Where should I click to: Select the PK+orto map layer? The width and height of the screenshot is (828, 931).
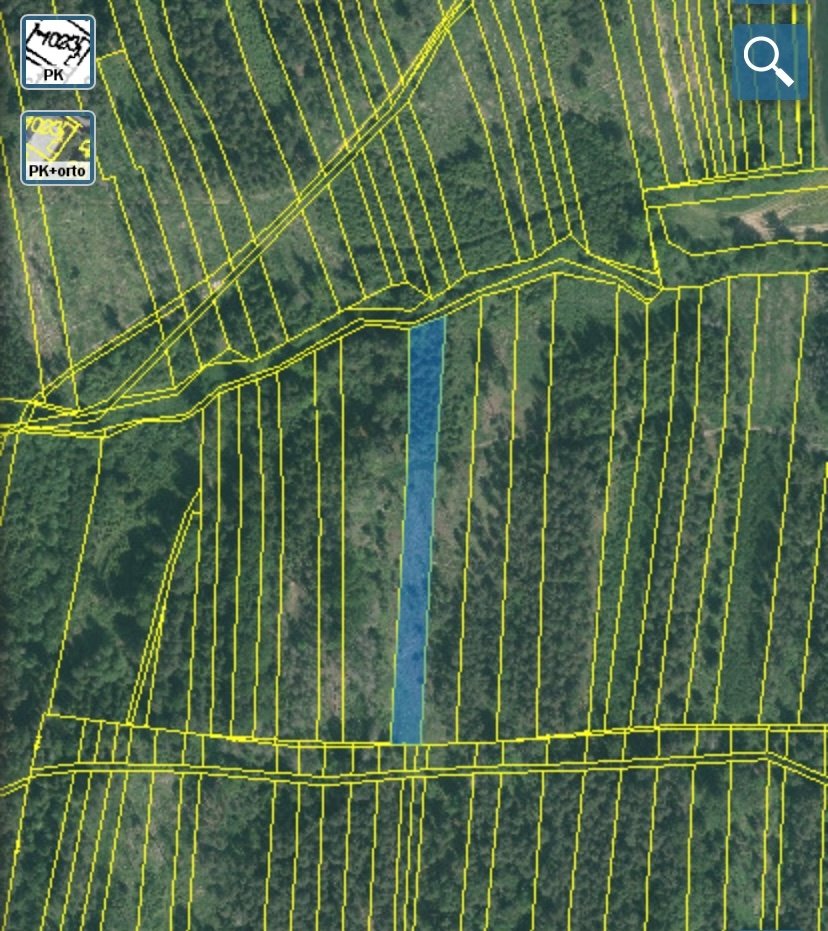57,147
